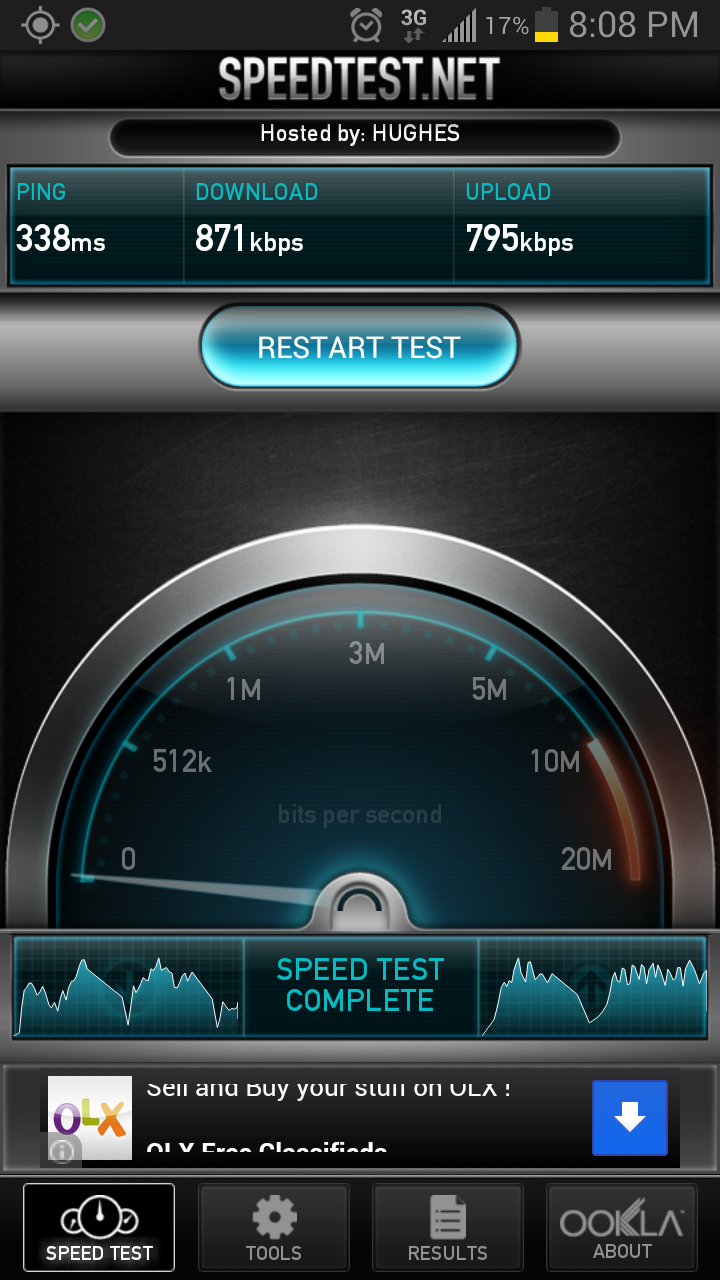720x1280 pixels.
Task: Tap the Restart Test button
Action: click(x=359, y=347)
